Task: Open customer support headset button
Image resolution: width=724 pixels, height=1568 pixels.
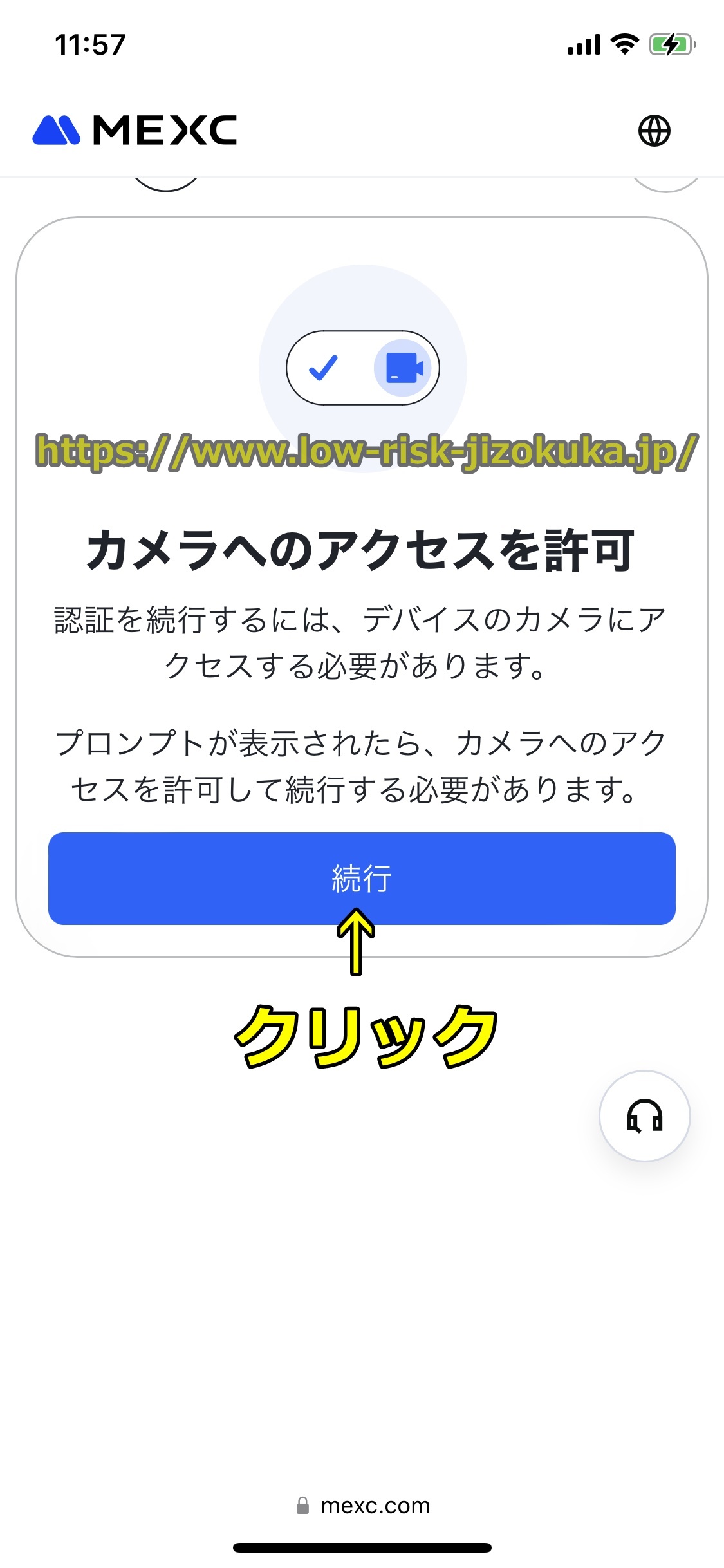Action: click(644, 1115)
